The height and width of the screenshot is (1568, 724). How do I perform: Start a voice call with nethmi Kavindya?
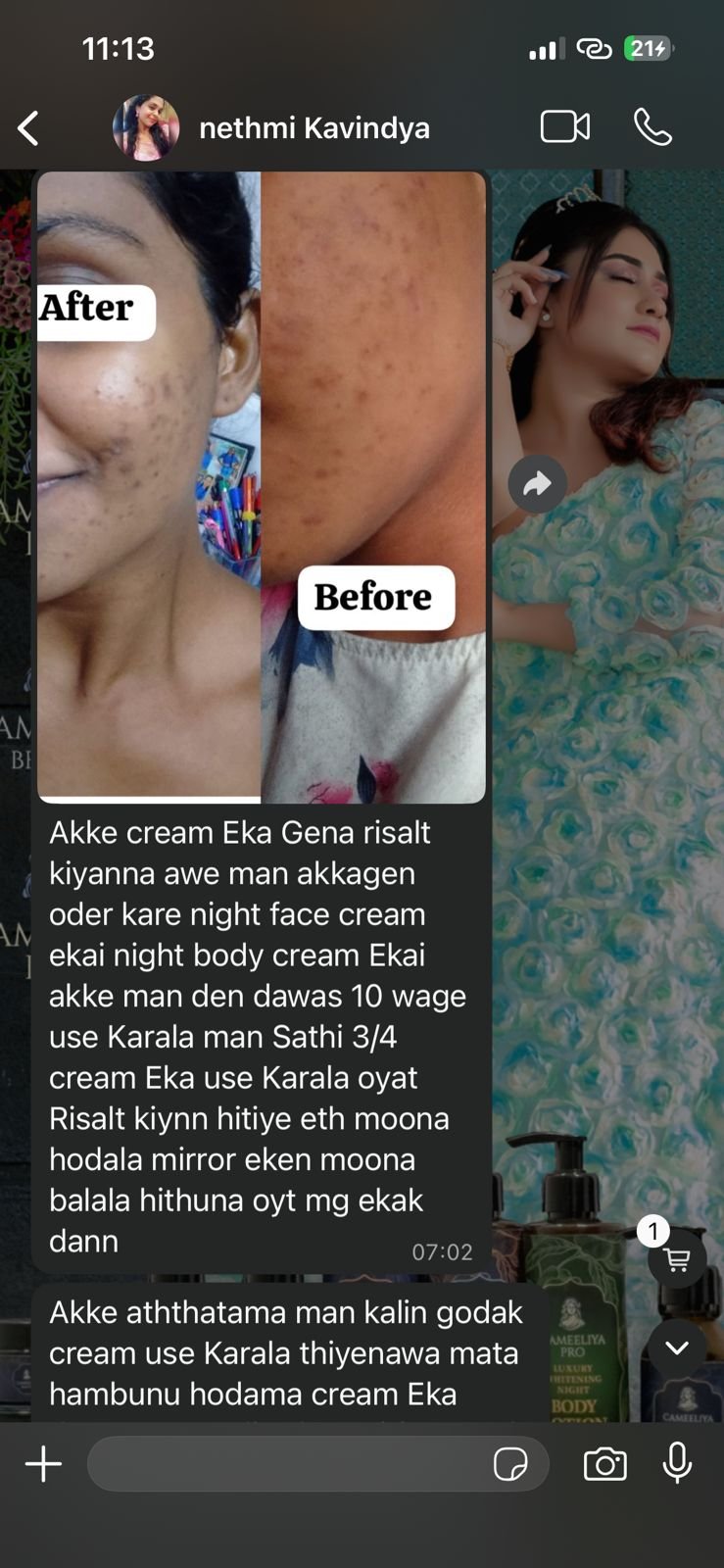tap(652, 127)
